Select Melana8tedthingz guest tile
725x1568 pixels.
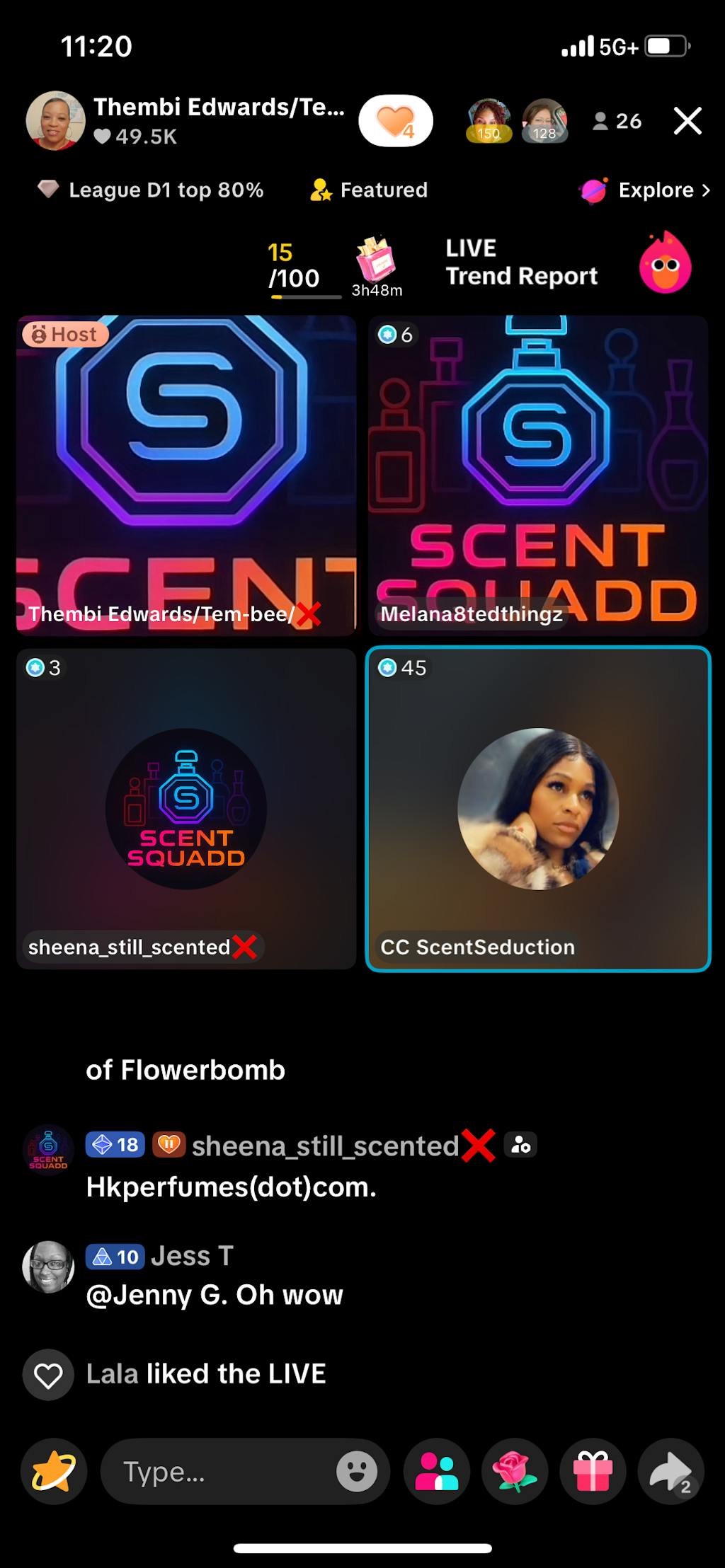click(x=538, y=475)
